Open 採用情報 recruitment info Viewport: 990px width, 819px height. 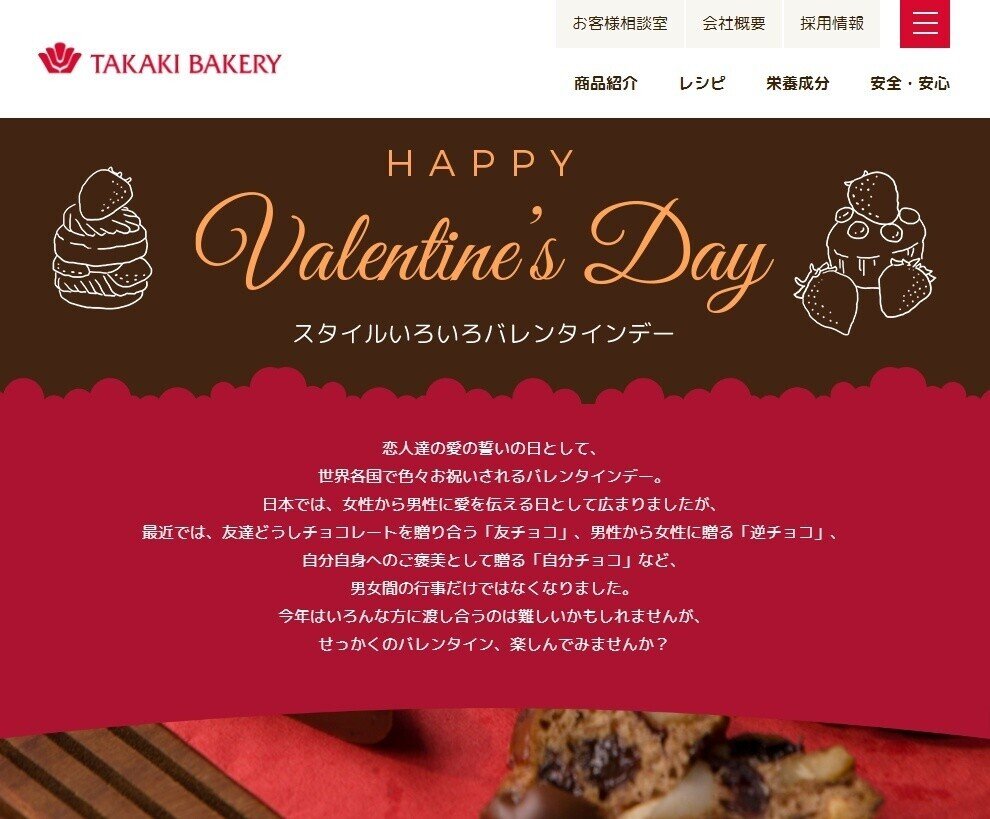pyautogui.click(x=831, y=24)
